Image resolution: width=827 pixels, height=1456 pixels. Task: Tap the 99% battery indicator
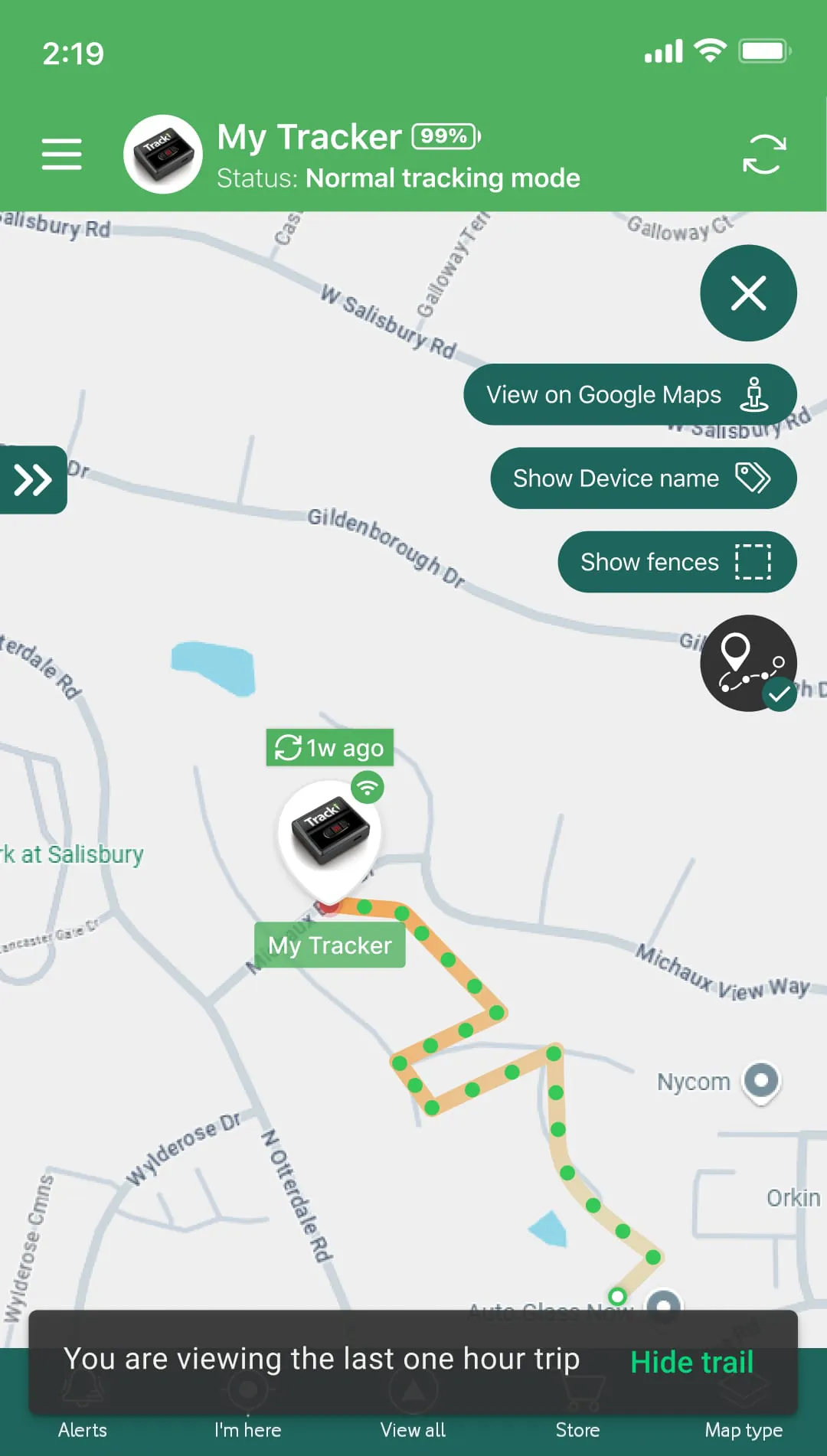(x=443, y=136)
